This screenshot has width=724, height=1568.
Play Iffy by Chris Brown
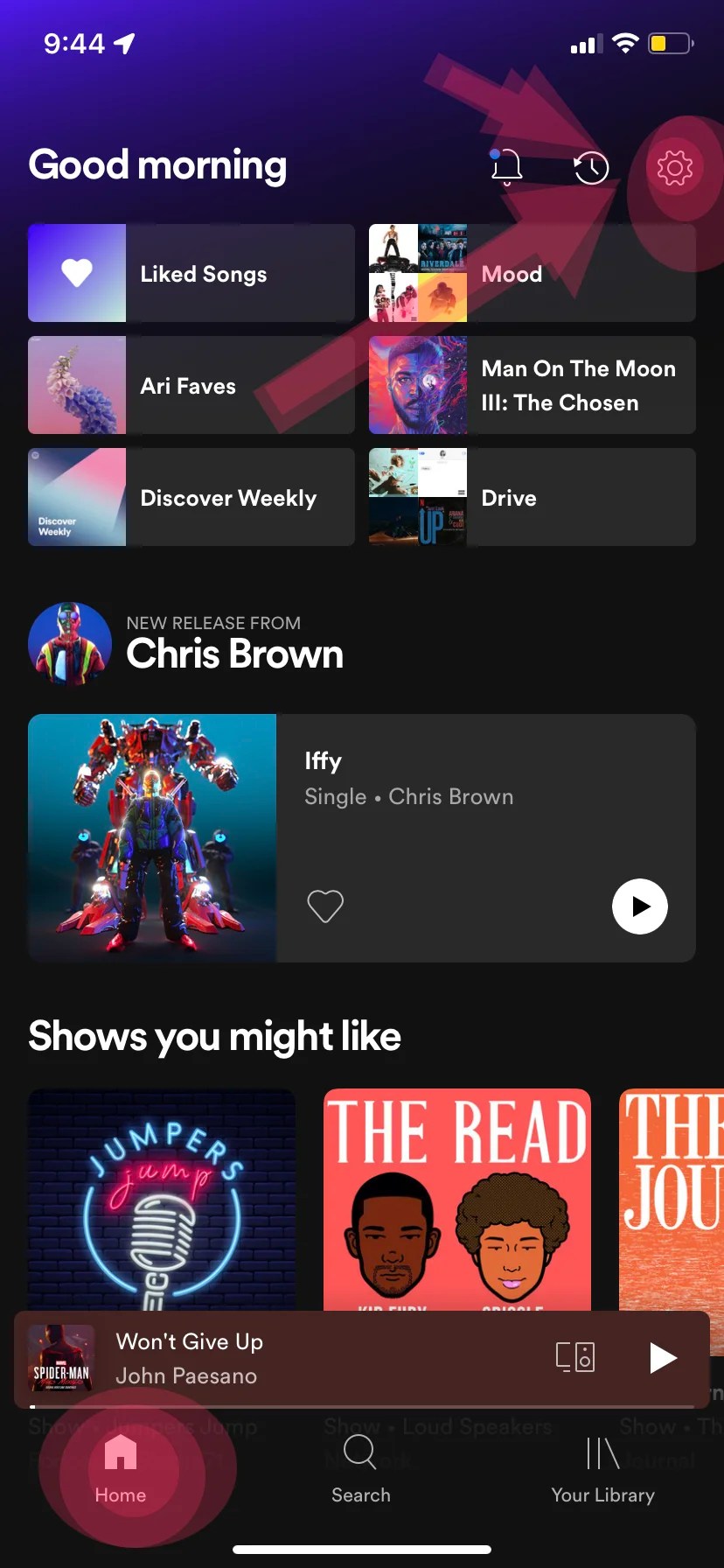639,906
